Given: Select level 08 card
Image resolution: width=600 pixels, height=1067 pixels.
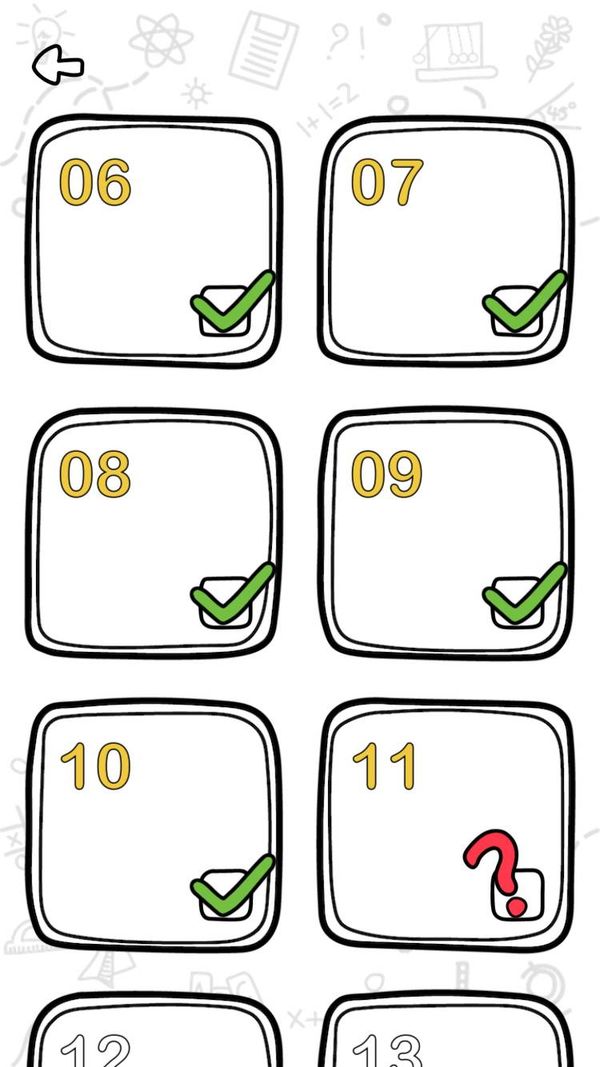Looking at the screenshot, I should pyautogui.click(x=154, y=534).
